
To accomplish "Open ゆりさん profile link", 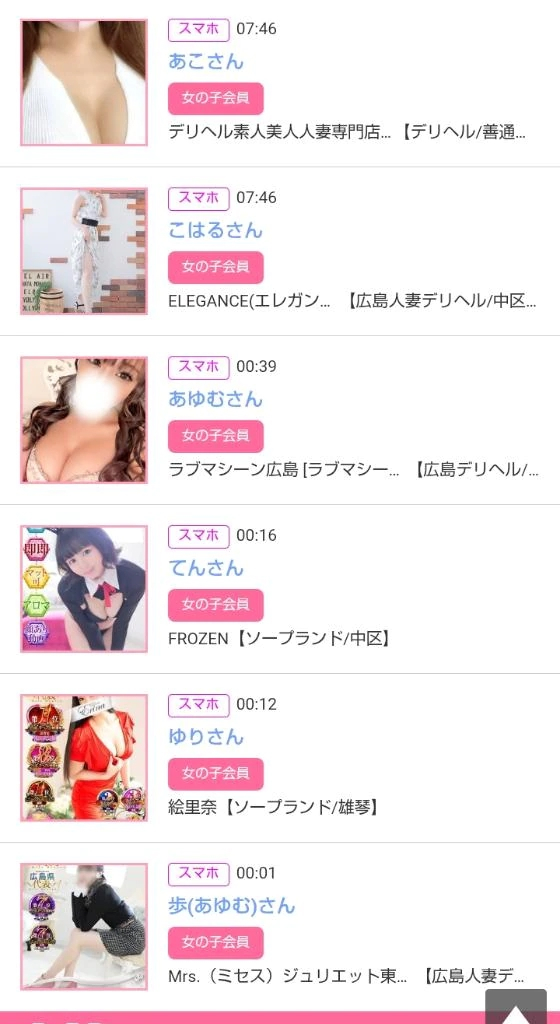I will (x=206, y=737).
